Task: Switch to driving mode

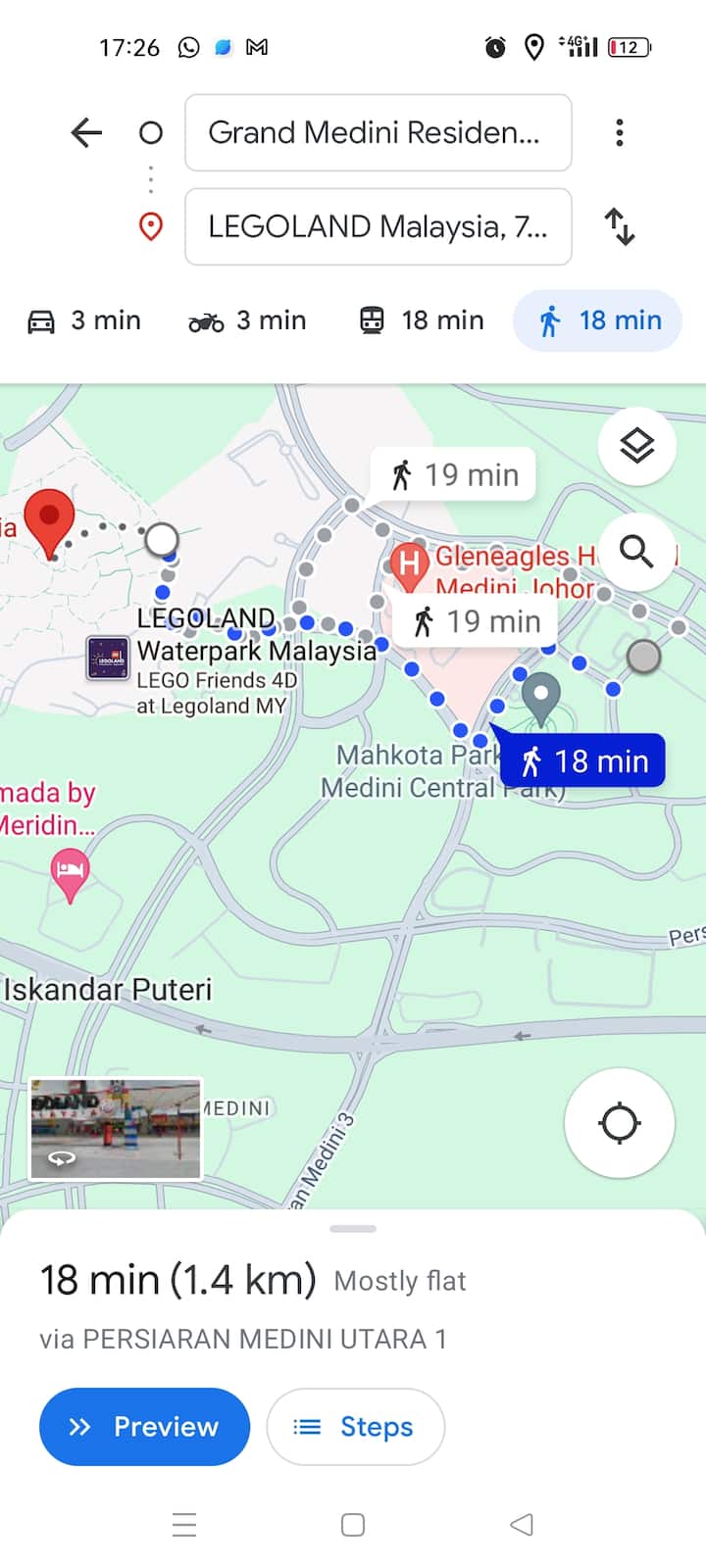Action: (x=84, y=320)
